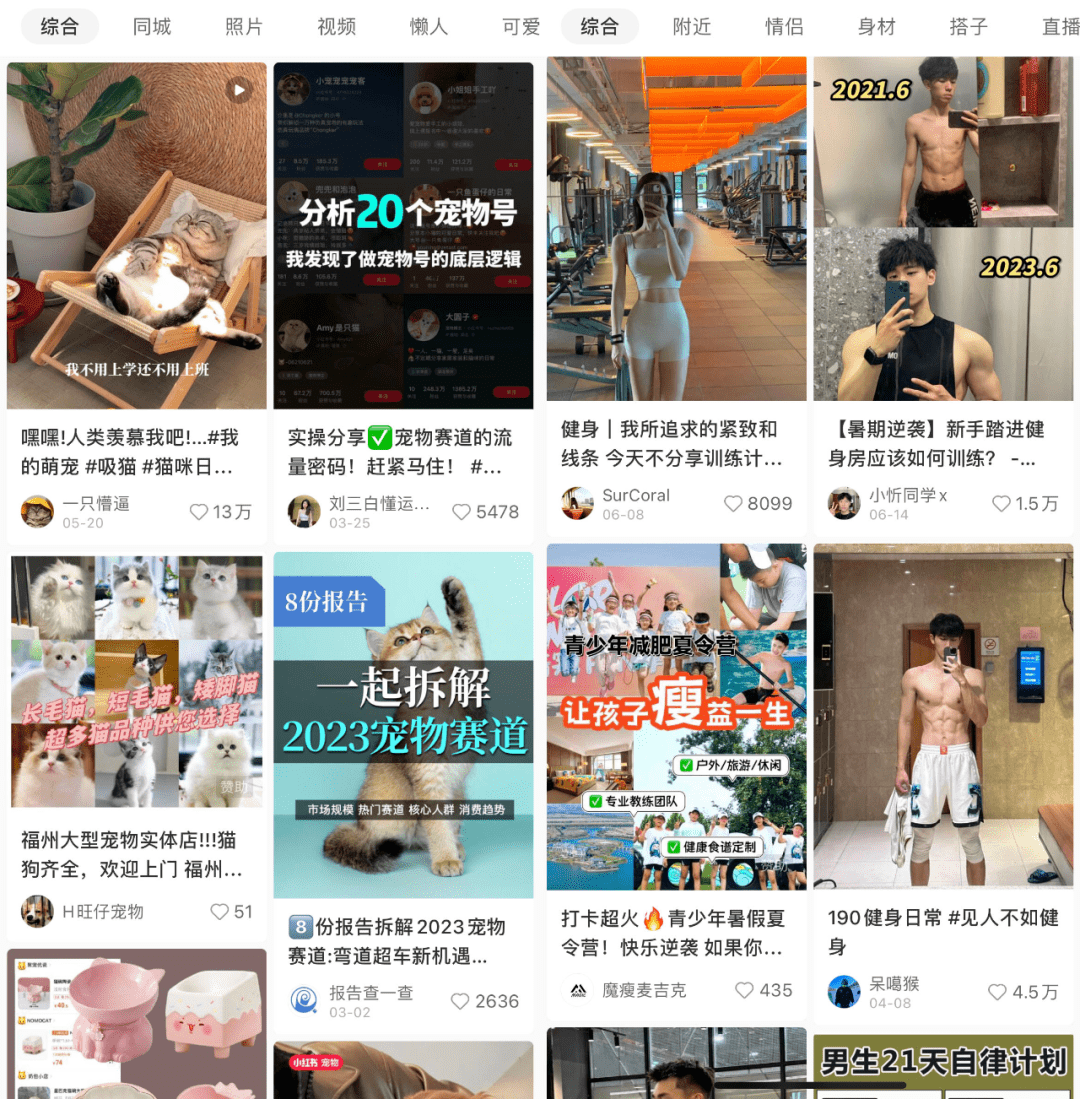1080x1099 pixels.
Task: Like 呆噶猴's post with 4.5万 likes
Action: [x=998, y=992]
